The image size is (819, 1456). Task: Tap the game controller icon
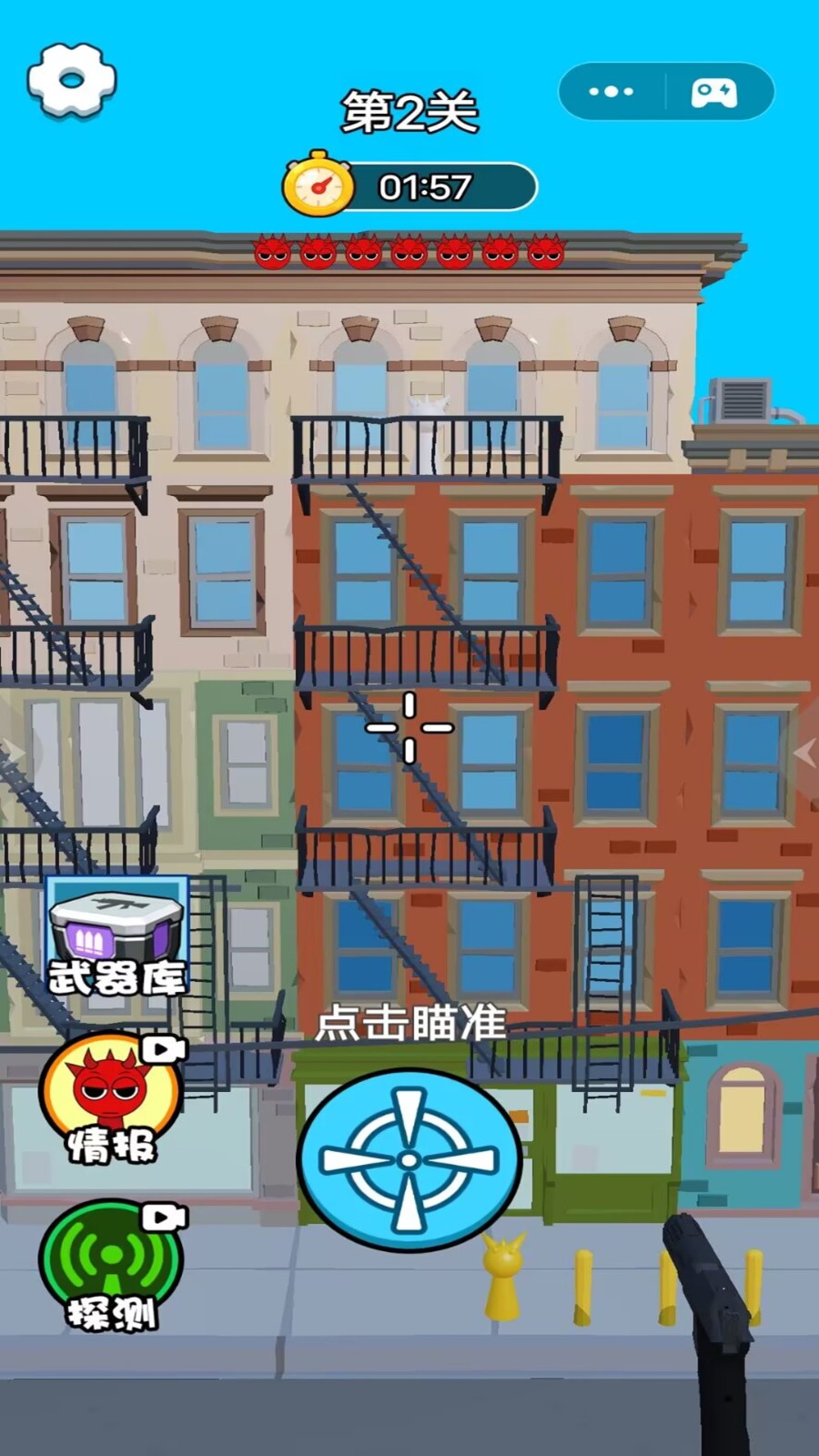point(714,92)
